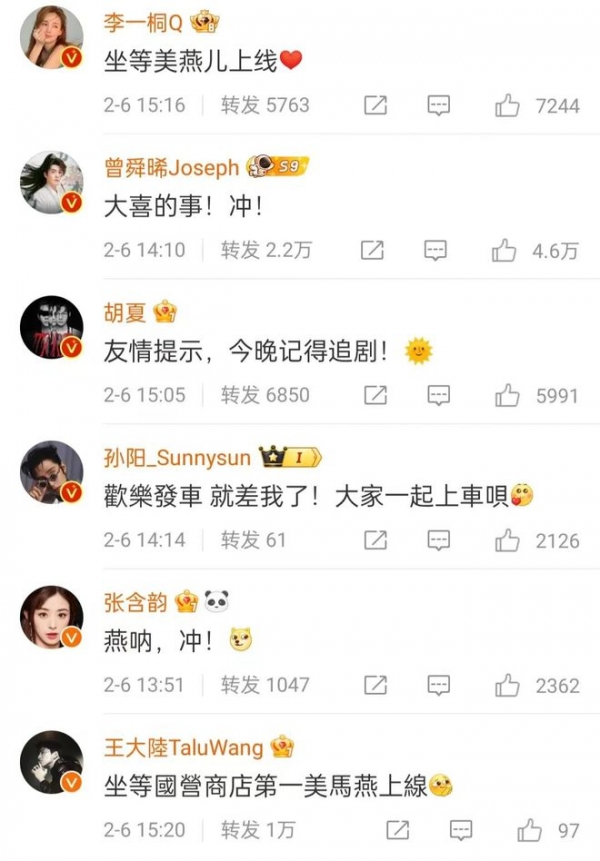The height and width of the screenshot is (861, 600).
Task: Open 张含韵's profile avatar
Action: [52, 617]
